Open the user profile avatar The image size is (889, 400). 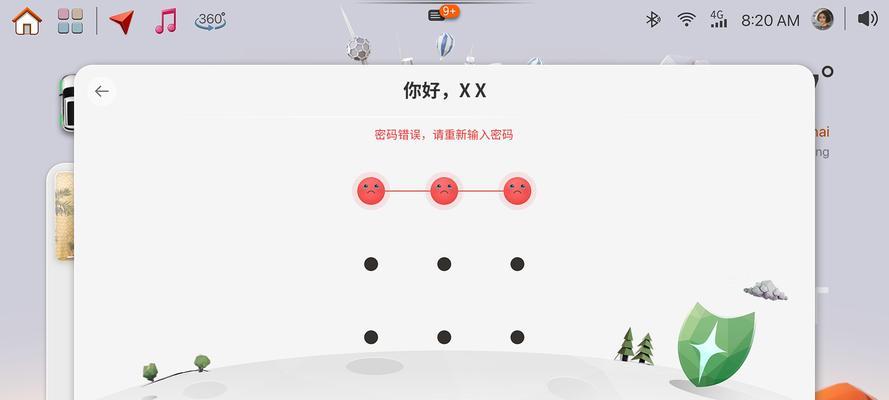822,20
